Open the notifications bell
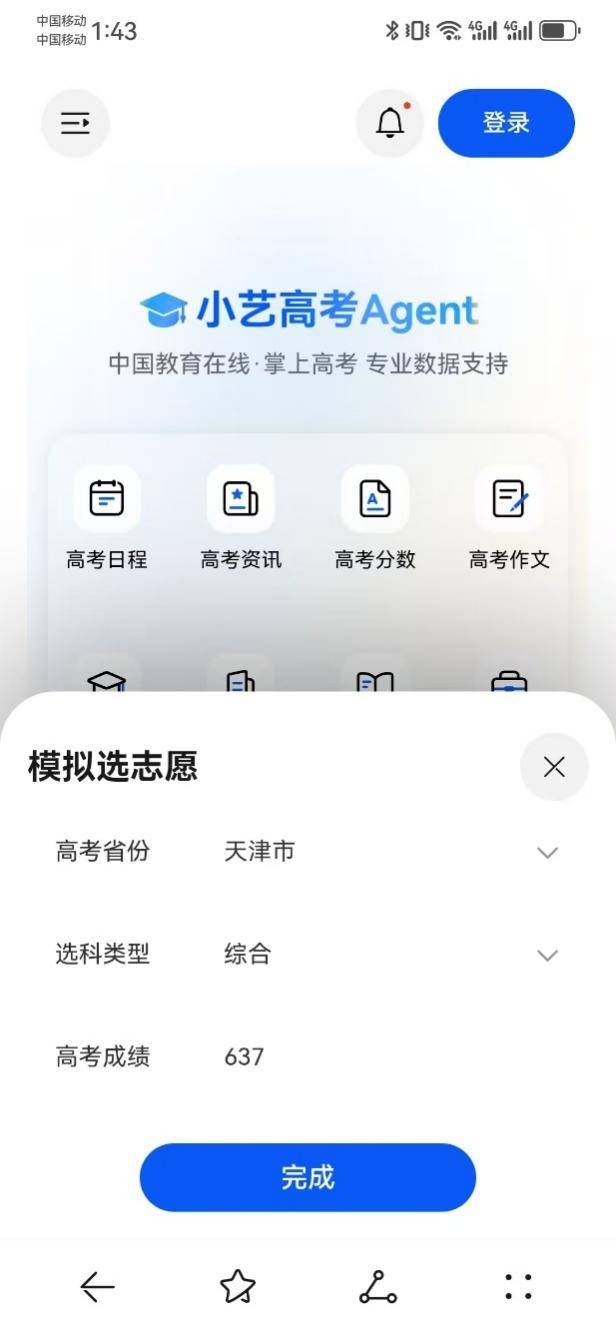The image size is (616, 1335). (x=390, y=123)
